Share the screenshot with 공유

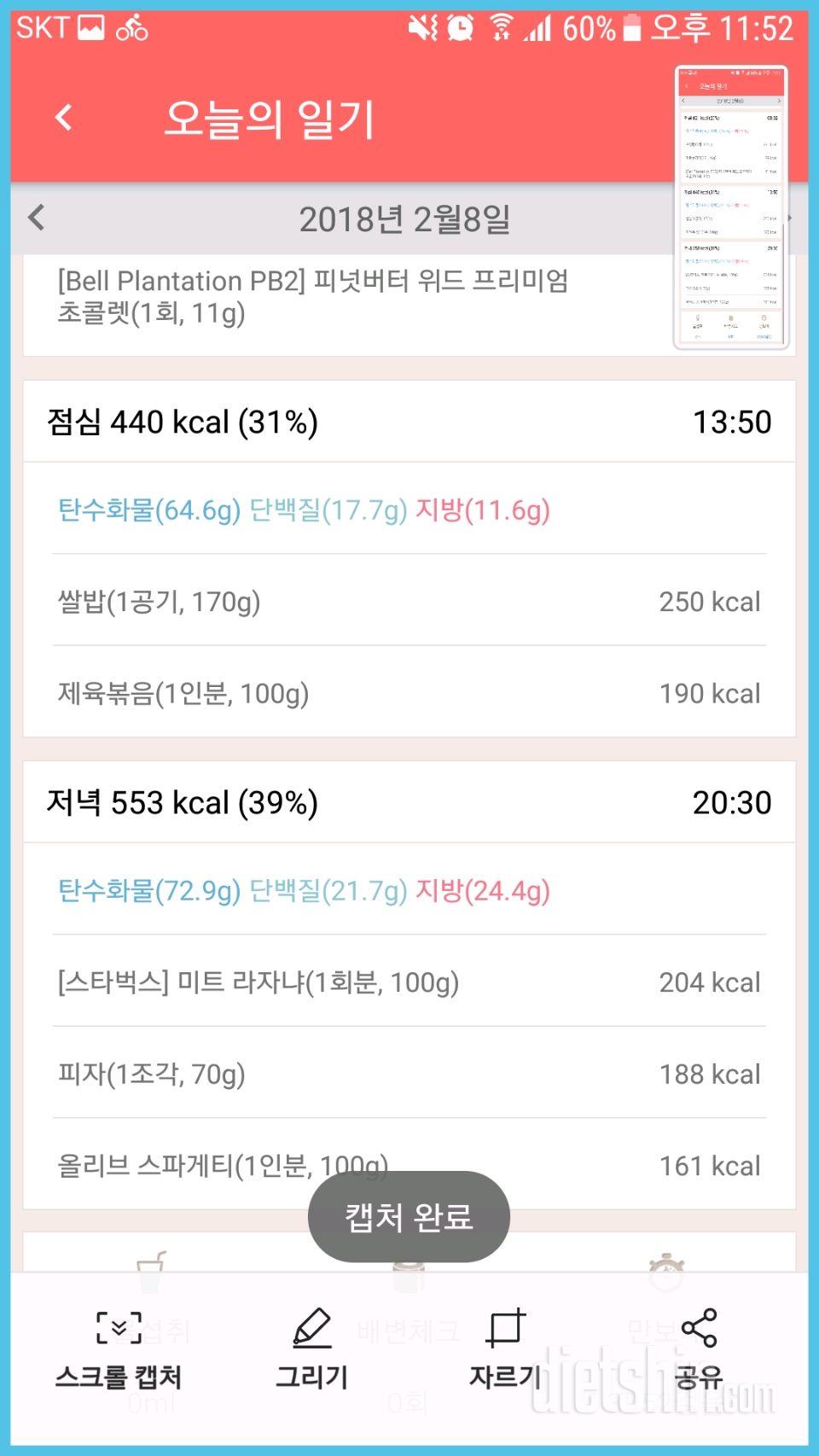coord(699,1350)
